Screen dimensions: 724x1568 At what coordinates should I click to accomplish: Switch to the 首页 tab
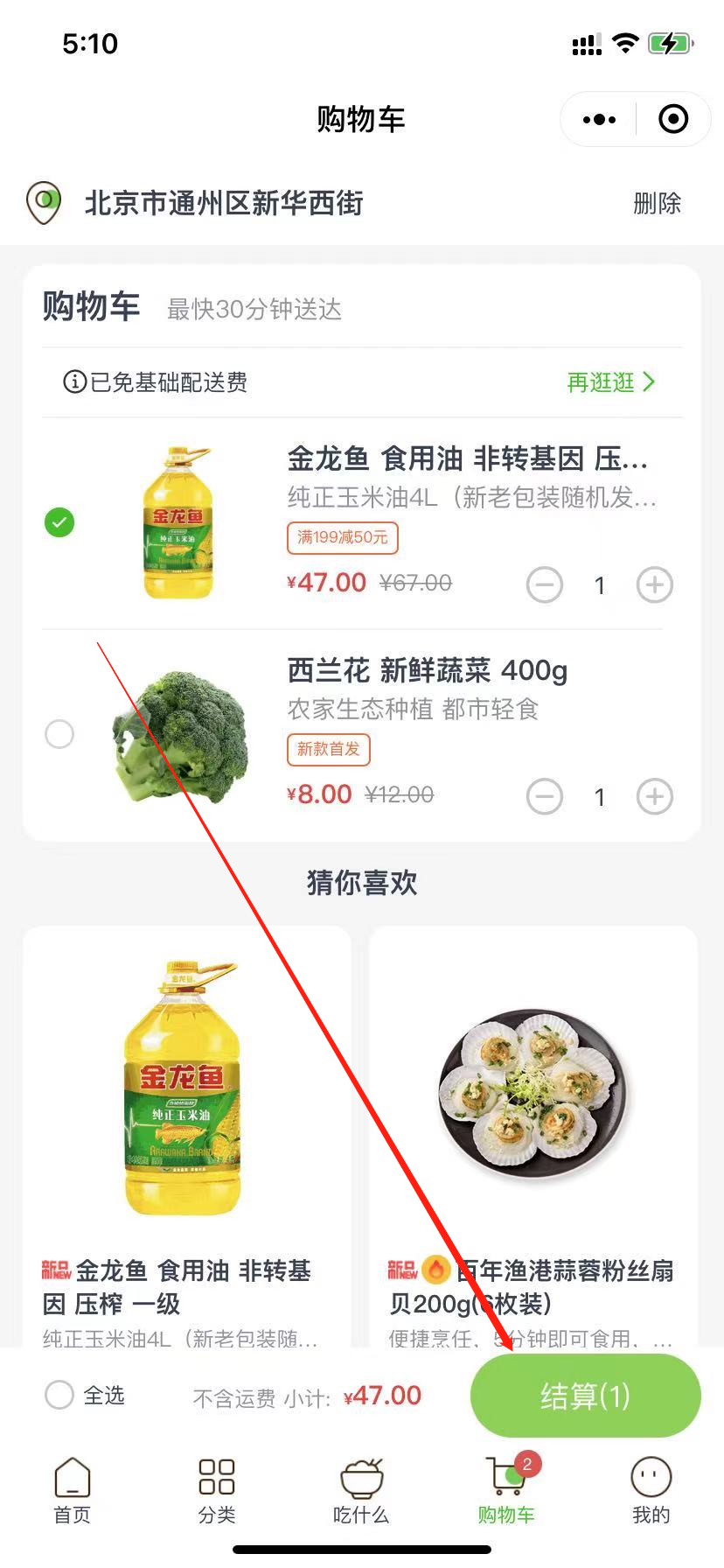click(x=72, y=1491)
